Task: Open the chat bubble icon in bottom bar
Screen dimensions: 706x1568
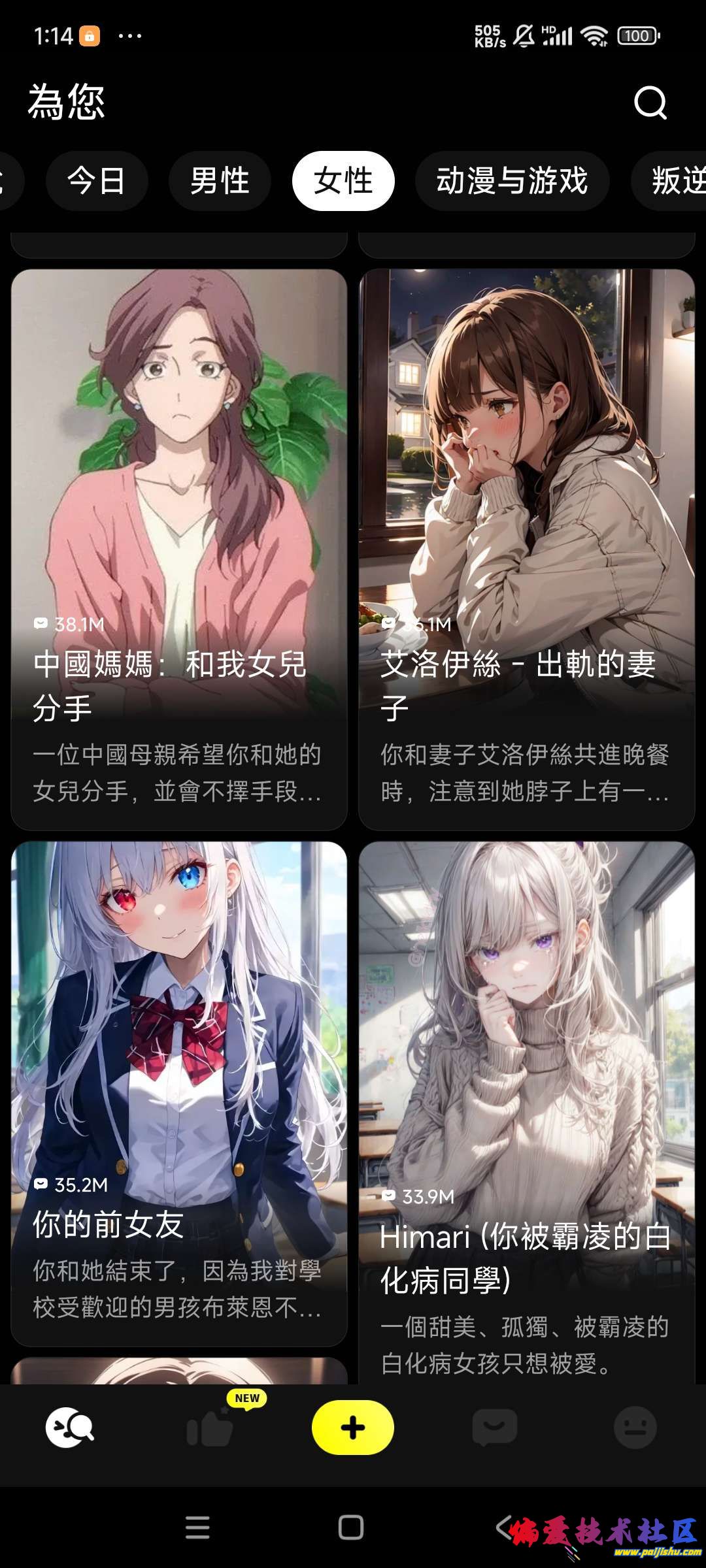Action: (x=494, y=1427)
